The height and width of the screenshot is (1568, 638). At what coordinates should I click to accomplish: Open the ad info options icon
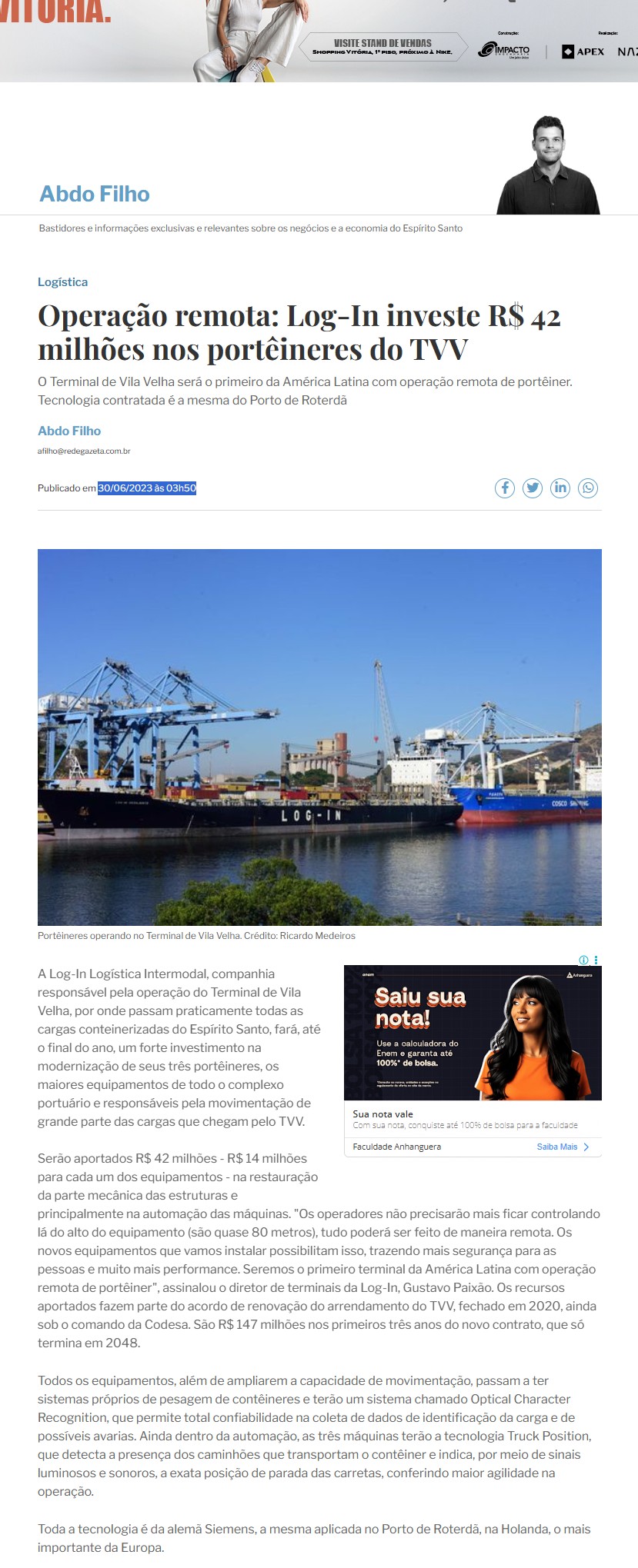(583, 960)
